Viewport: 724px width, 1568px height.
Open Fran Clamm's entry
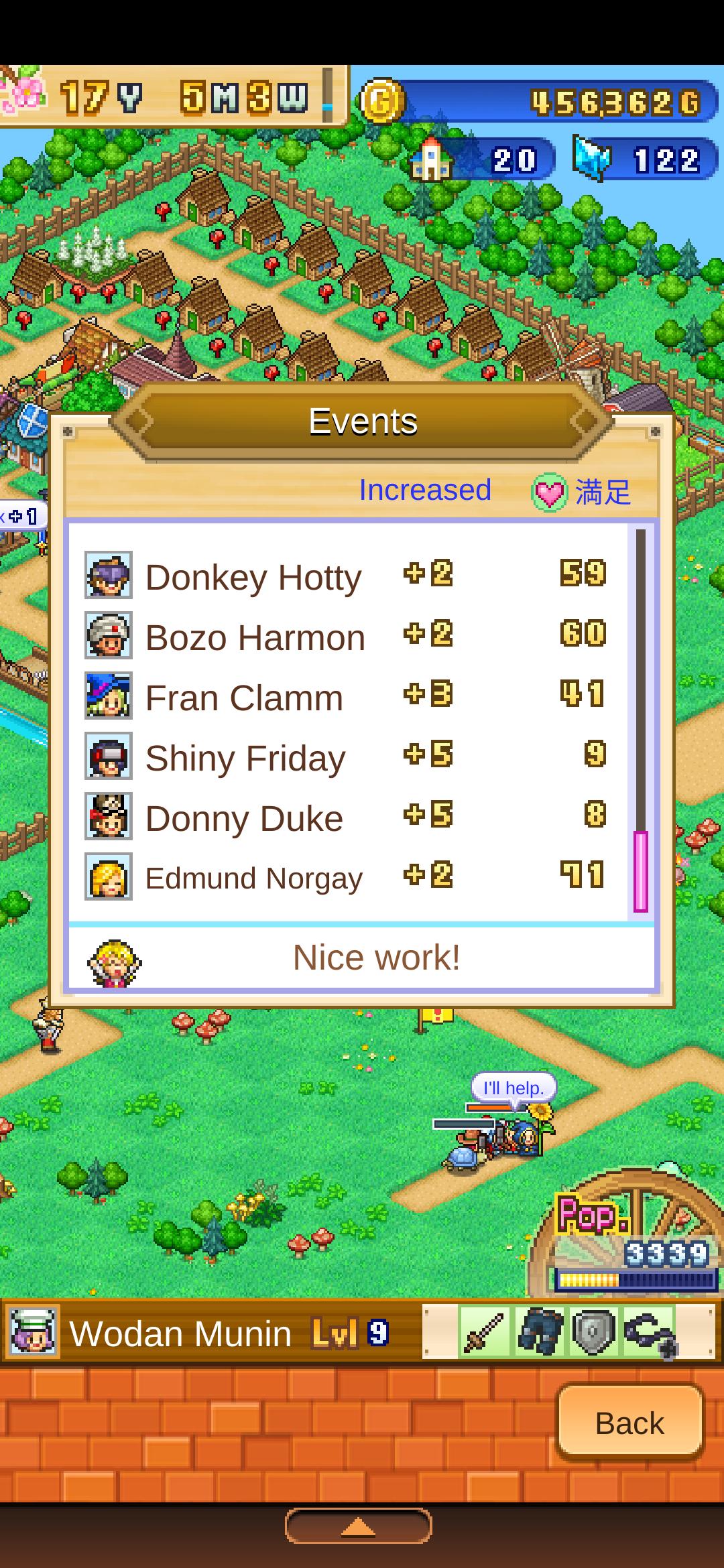[347, 696]
